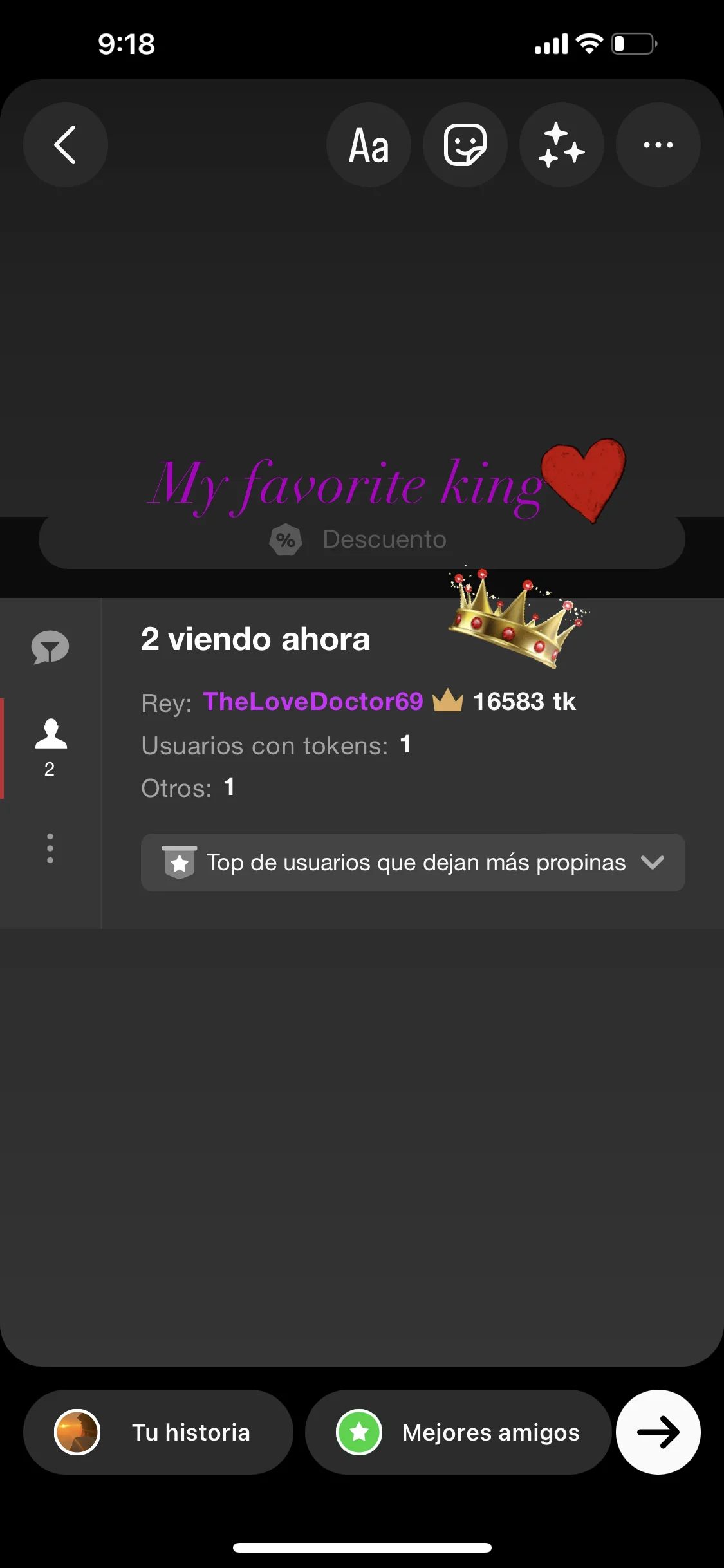Share with Mejores amigos
This screenshot has width=724, height=1568.
point(458,1432)
